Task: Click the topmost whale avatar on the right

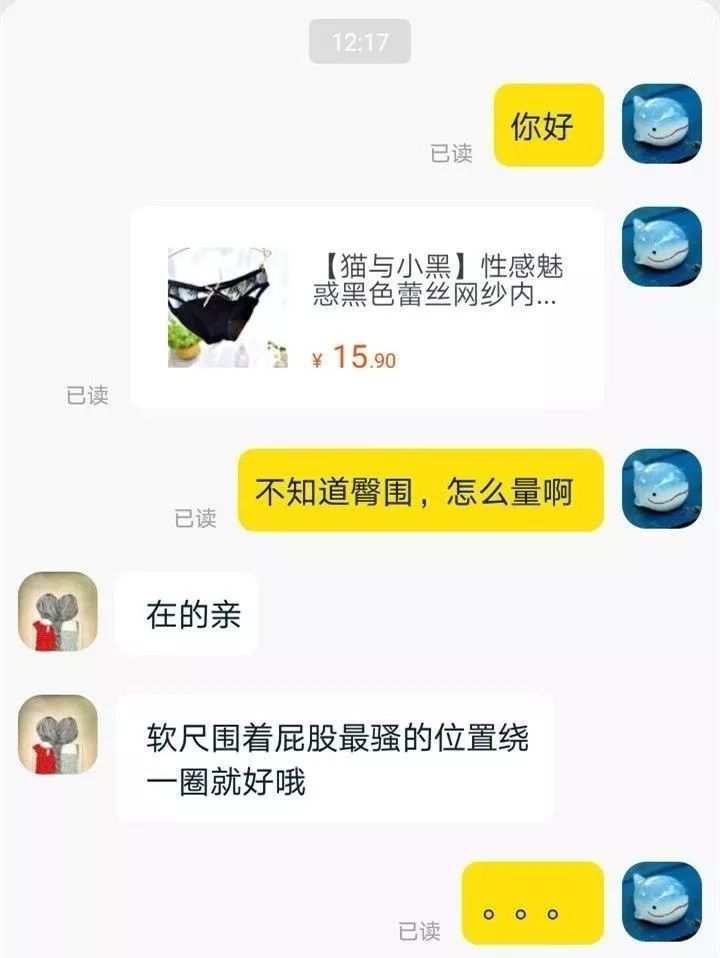Action: pos(659,126)
